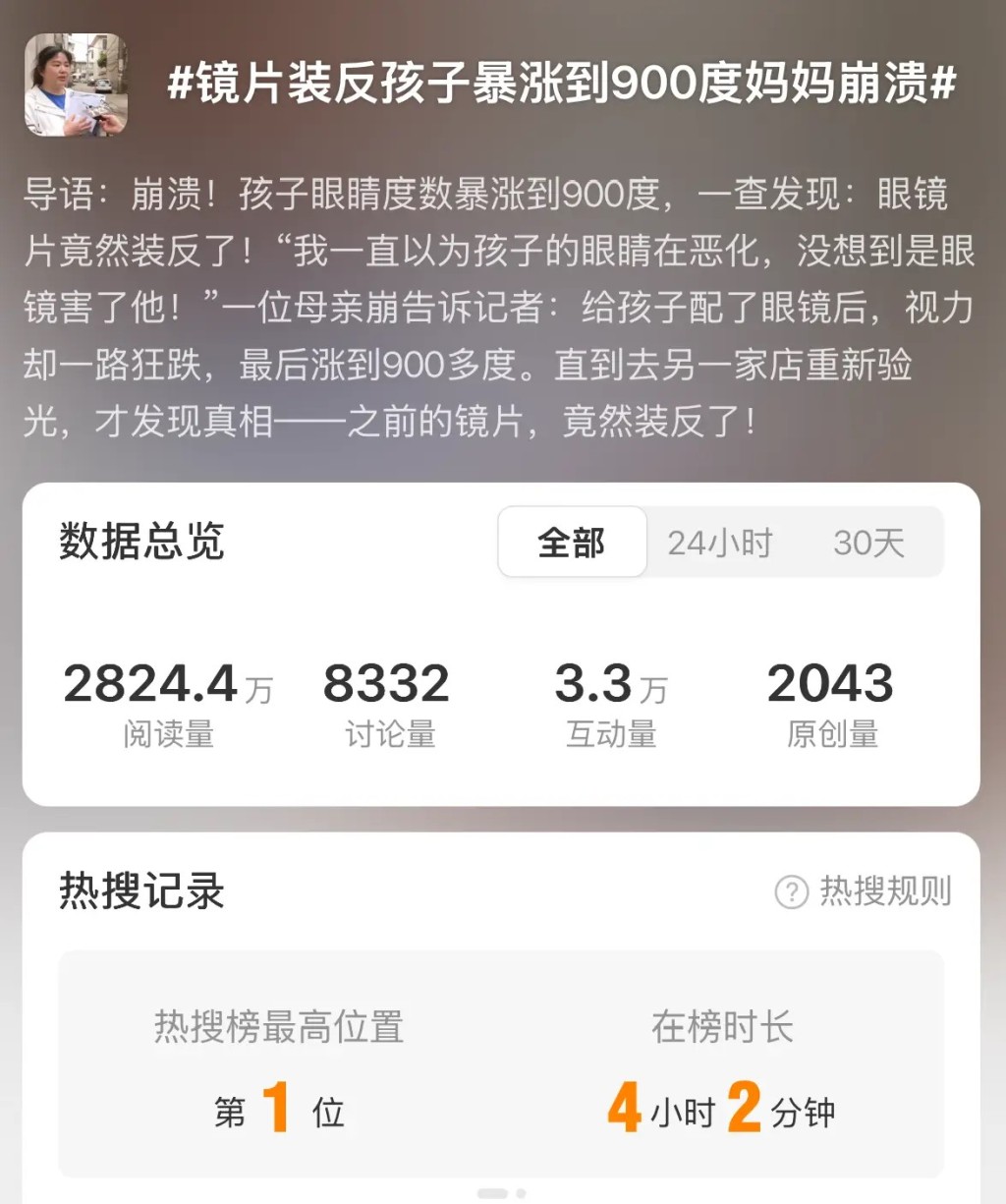Open the hashtag topic title link
This screenshot has height=1204, width=1006.
565,87
